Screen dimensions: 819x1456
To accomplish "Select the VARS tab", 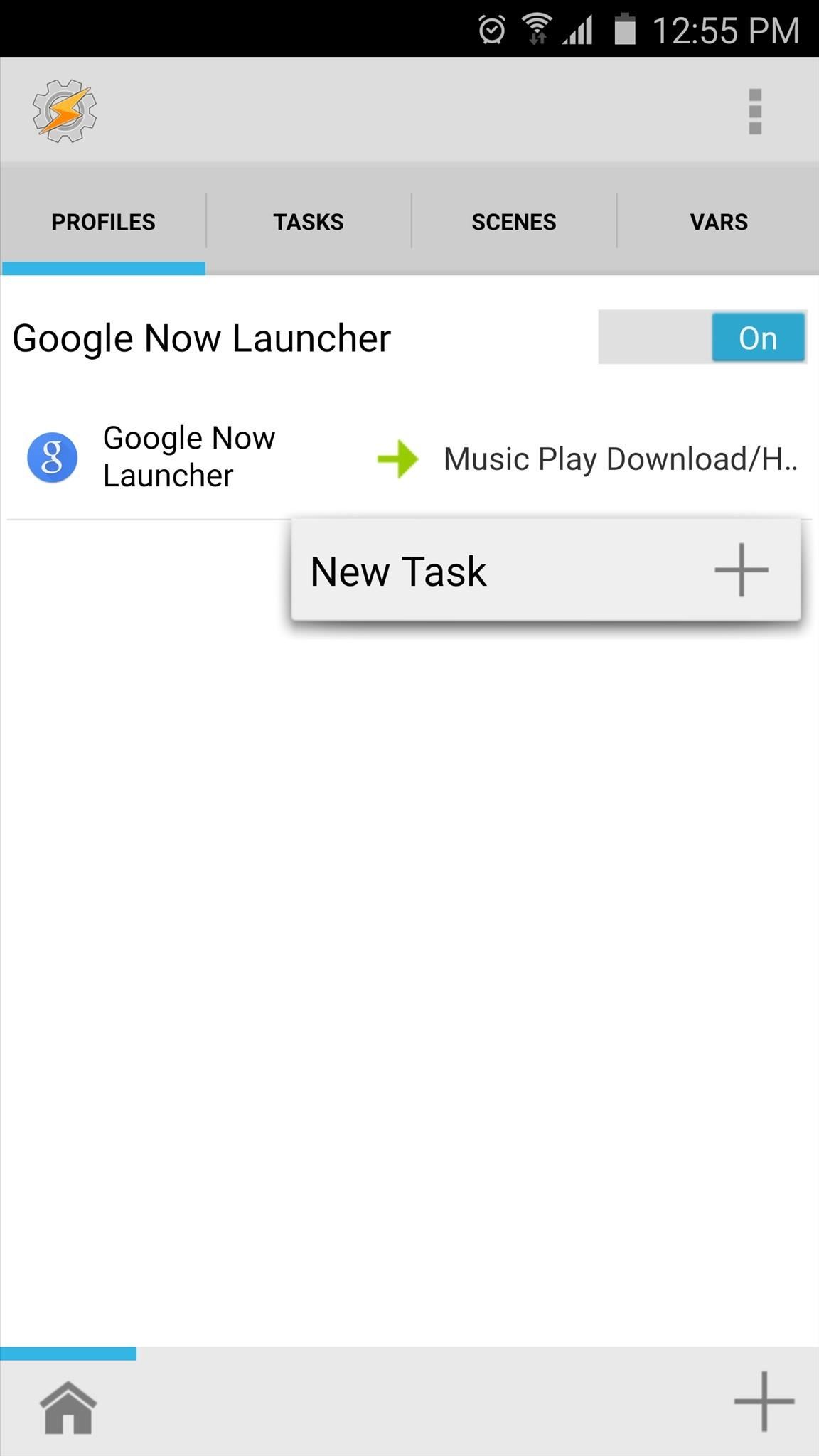I will tap(718, 221).
